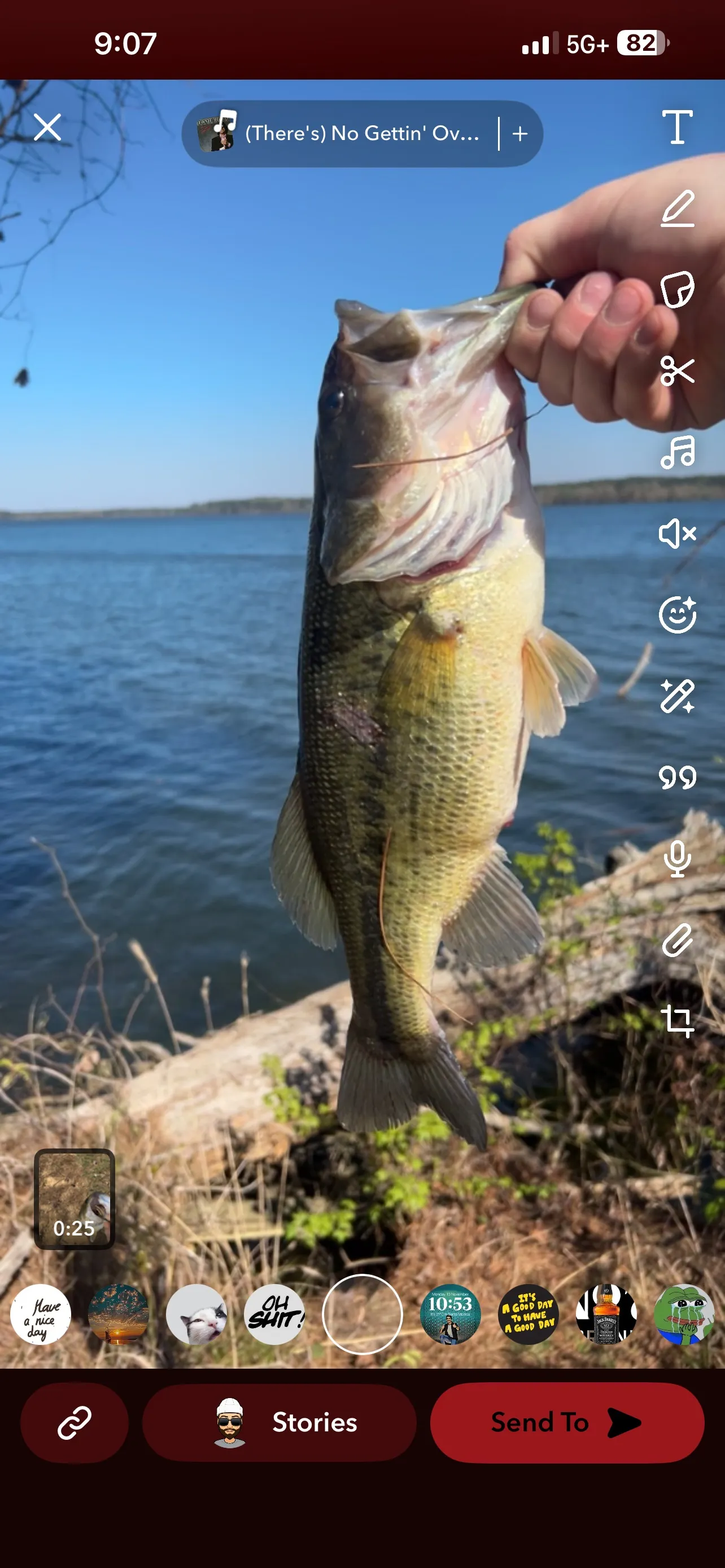Post the snap to Stories
This screenshot has width=725, height=1568.
279,1422
